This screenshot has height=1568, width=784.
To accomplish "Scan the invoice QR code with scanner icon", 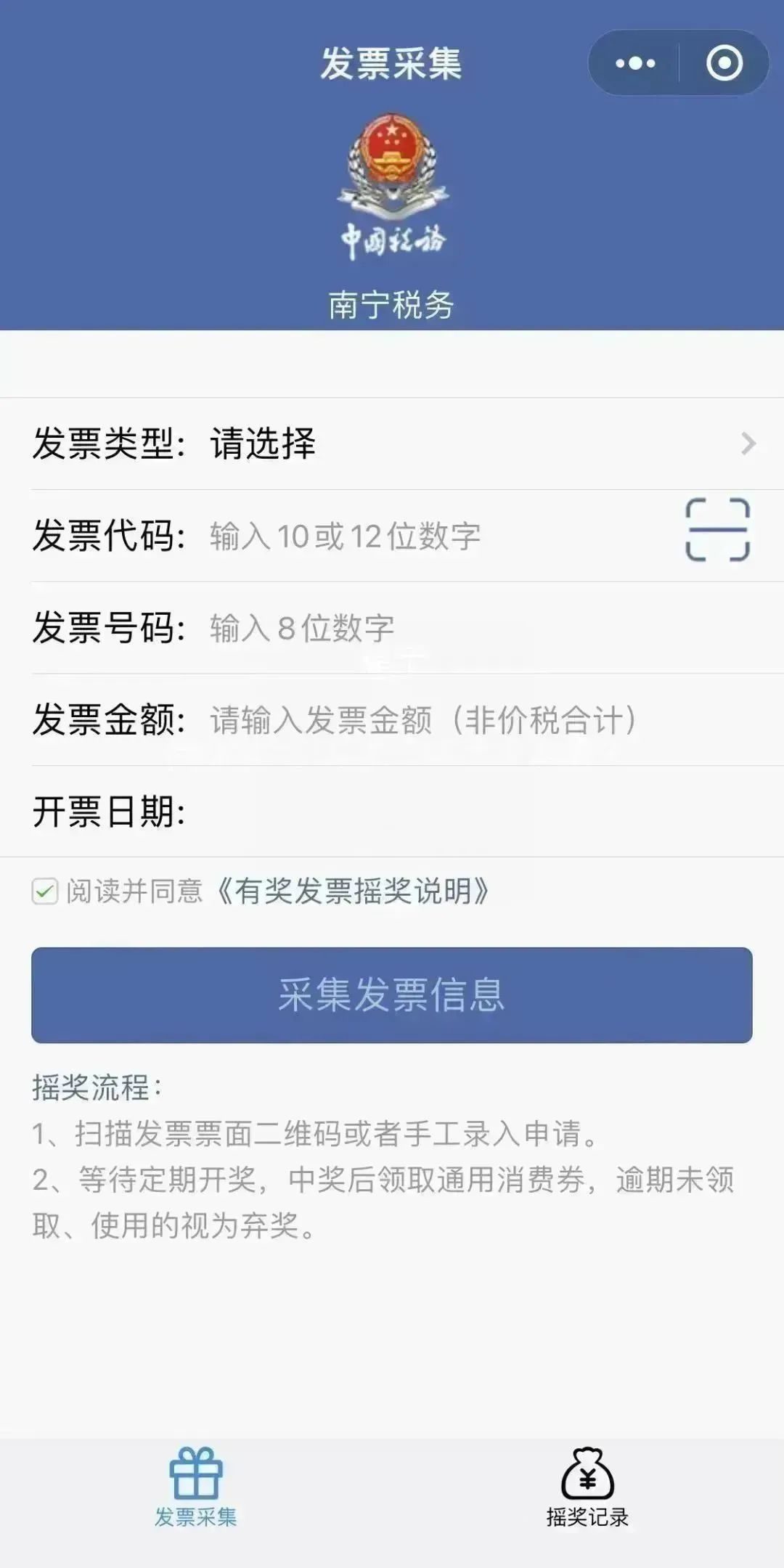I will [x=717, y=530].
